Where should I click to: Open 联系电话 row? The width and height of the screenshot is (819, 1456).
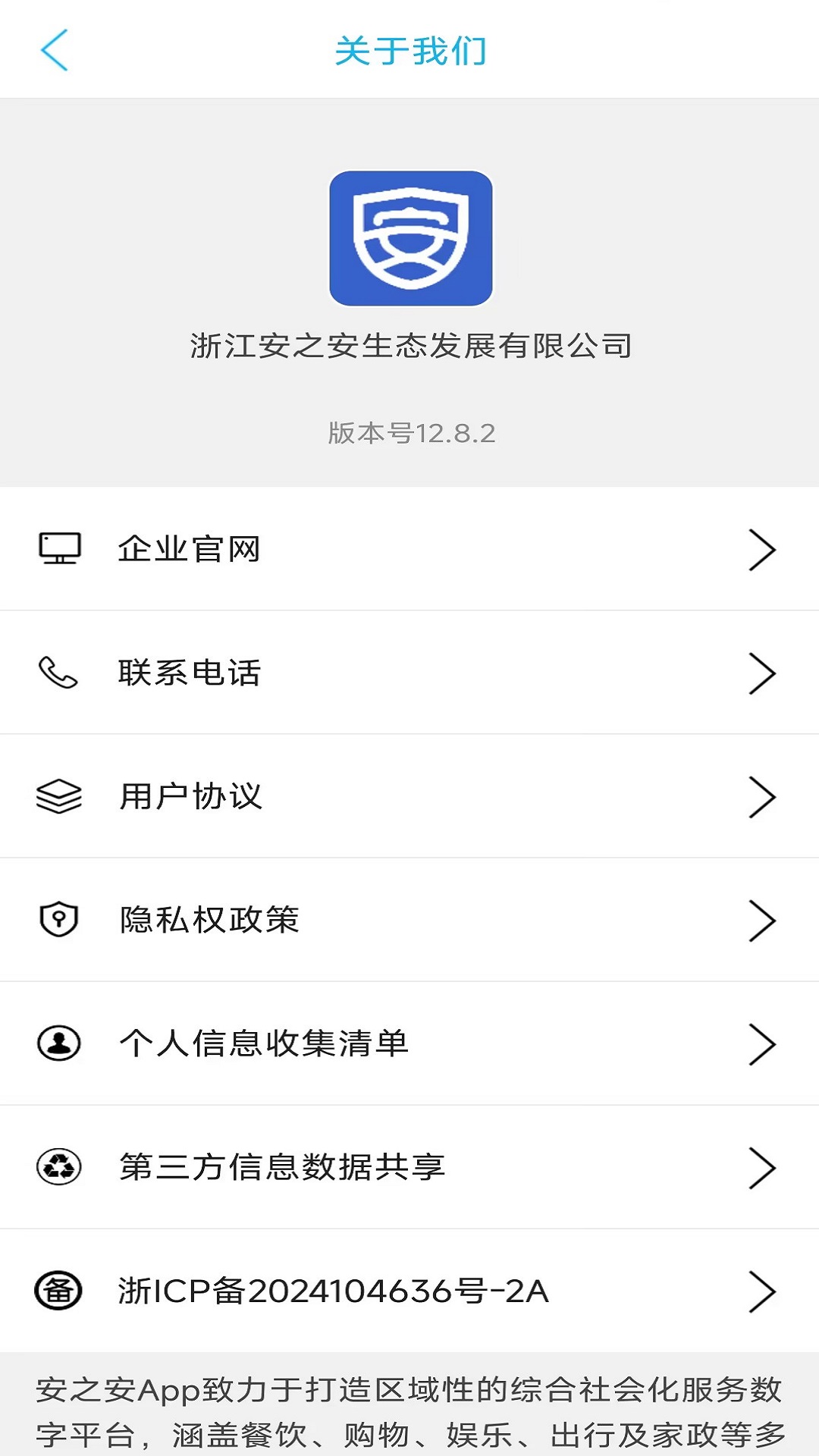coord(409,673)
